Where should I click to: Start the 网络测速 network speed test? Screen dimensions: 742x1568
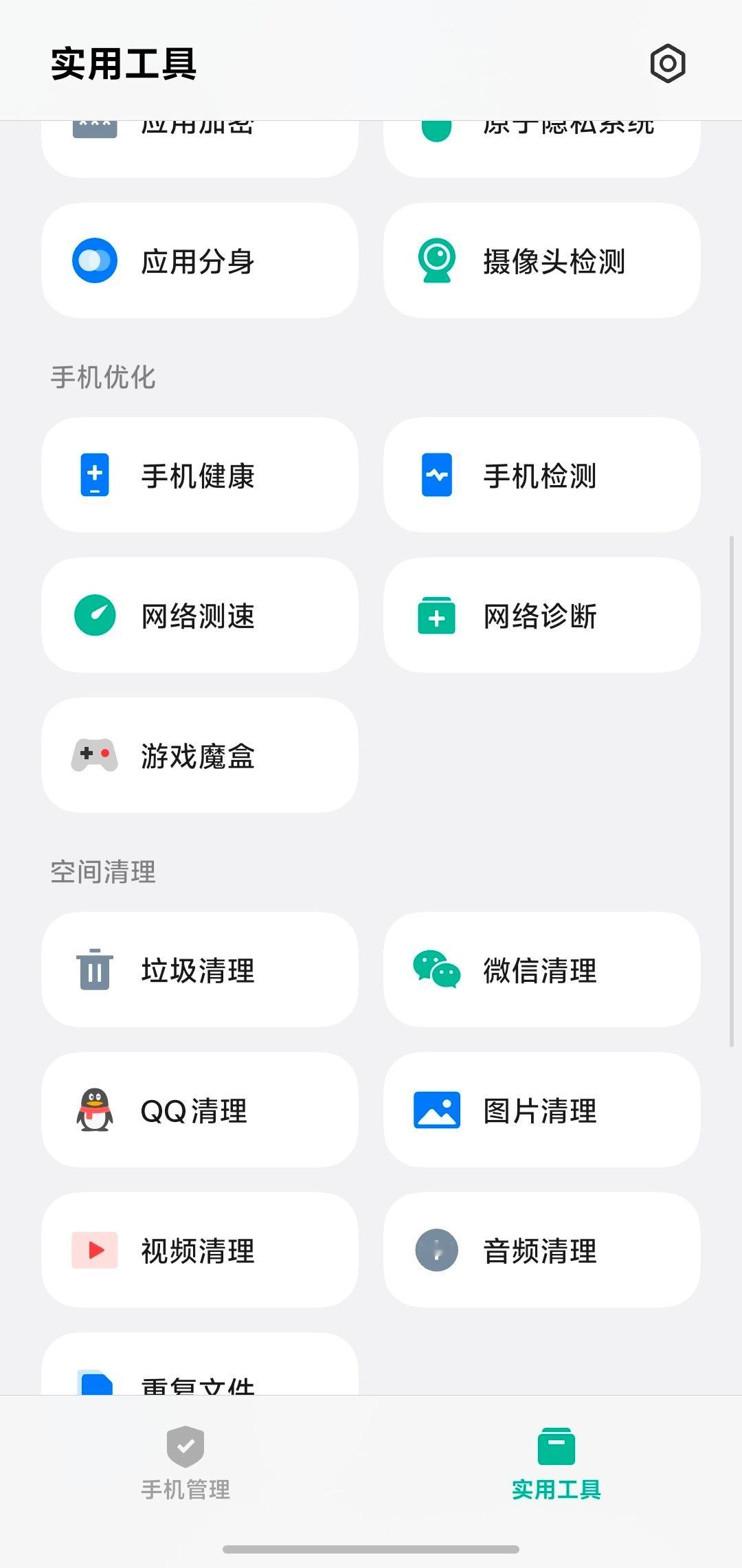point(199,615)
